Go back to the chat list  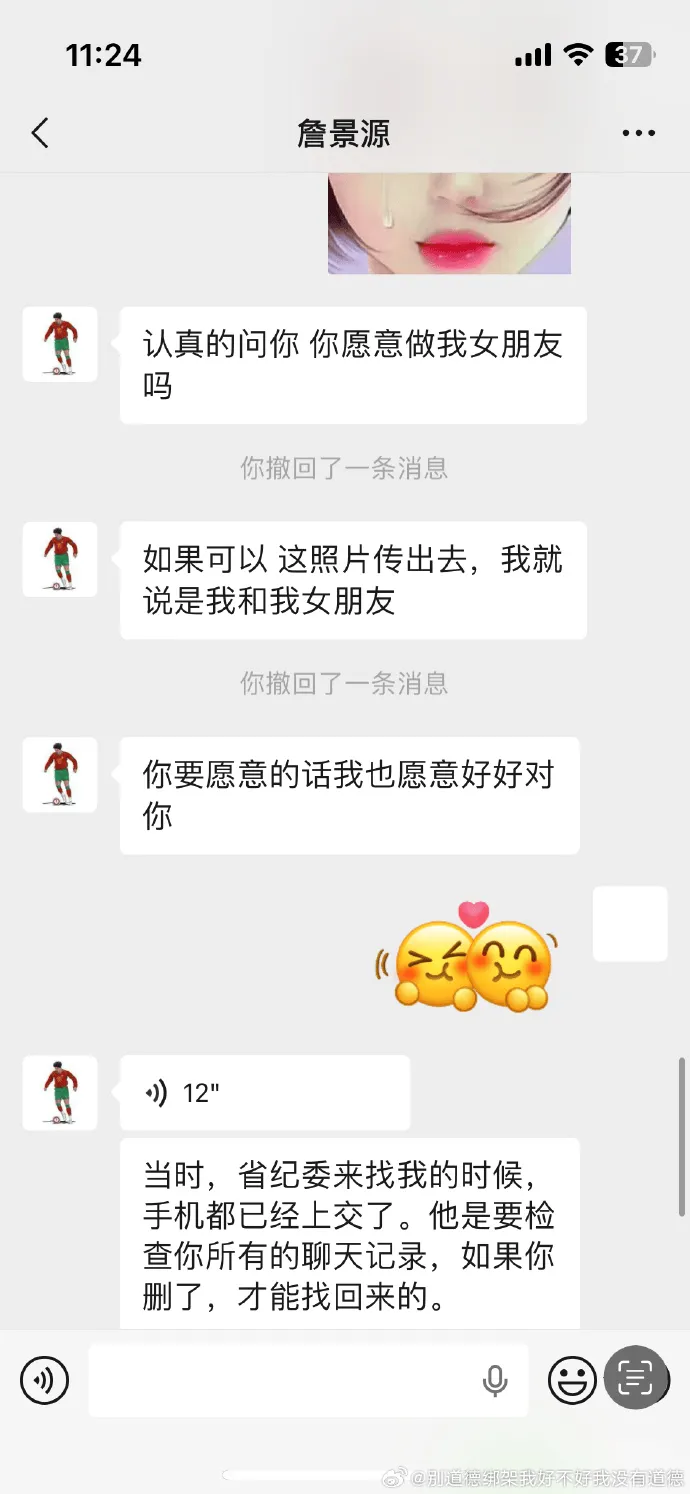[x=40, y=133]
